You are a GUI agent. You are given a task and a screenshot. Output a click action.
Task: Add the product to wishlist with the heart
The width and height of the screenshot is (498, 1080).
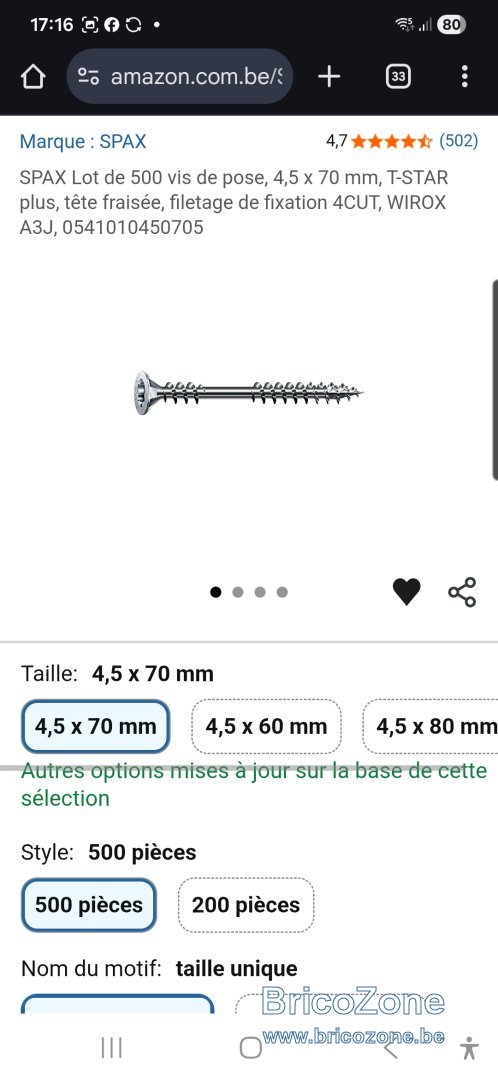[406, 592]
